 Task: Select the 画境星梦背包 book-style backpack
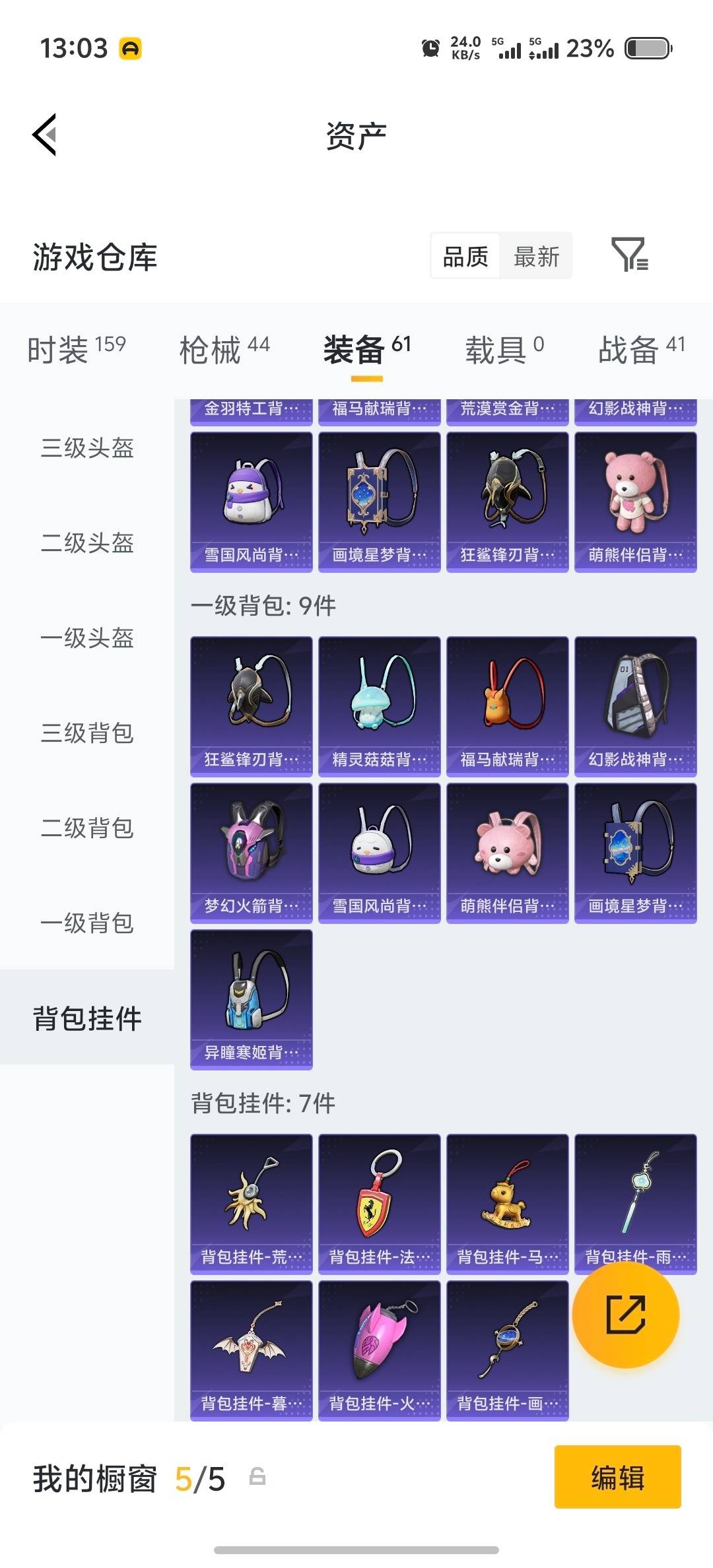coord(634,853)
